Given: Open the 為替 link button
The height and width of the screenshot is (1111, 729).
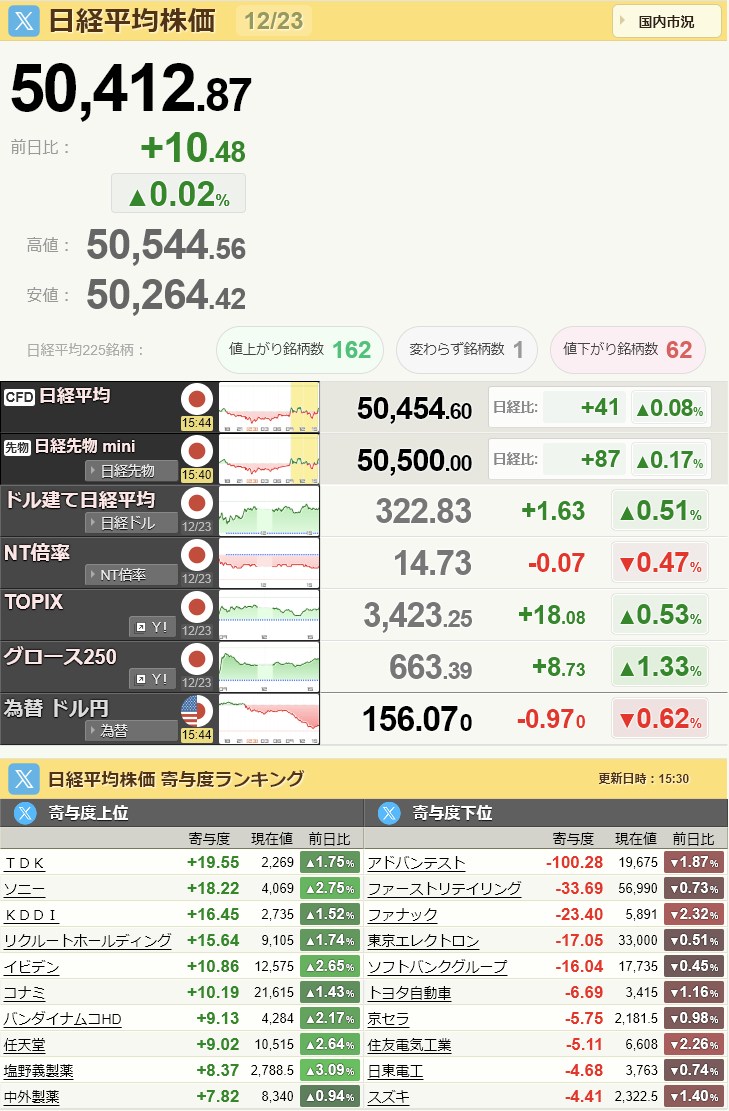Looking at the screenshot, I should pos(131,730).
